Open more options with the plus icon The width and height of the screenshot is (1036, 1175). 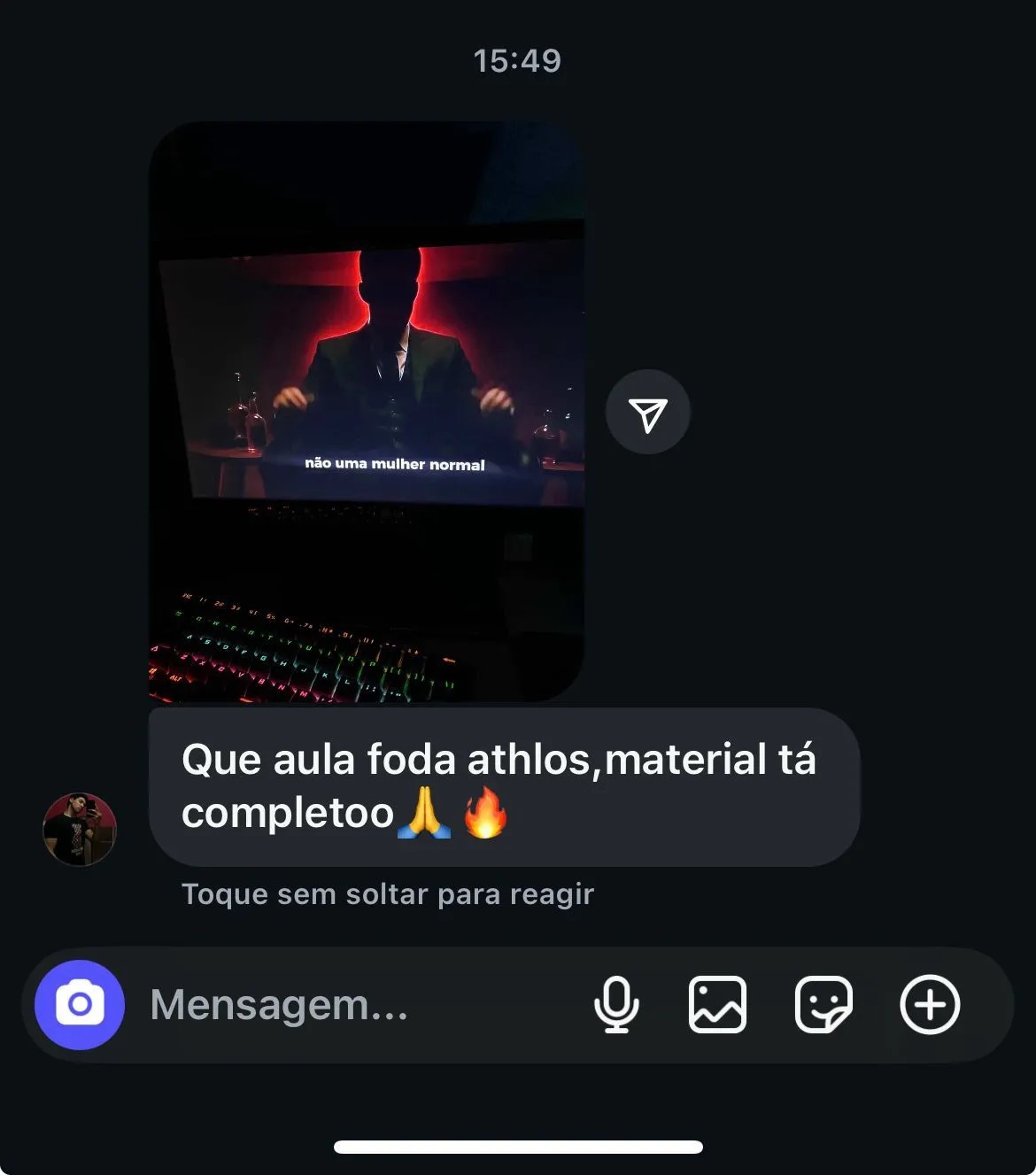pyautogui.click(x=930, y=1005)
